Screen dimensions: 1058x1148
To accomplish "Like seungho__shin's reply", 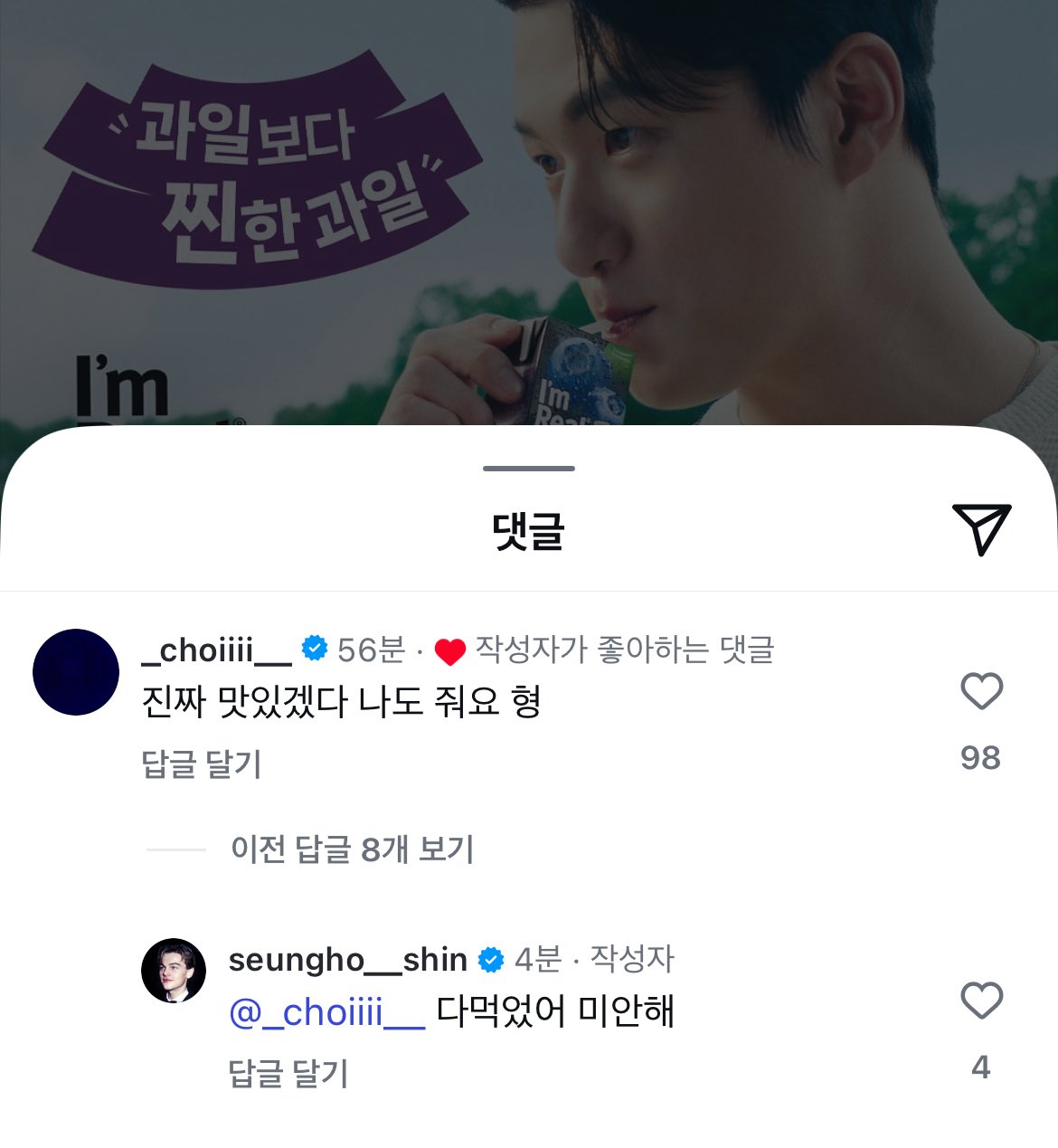I will 981,1001.
